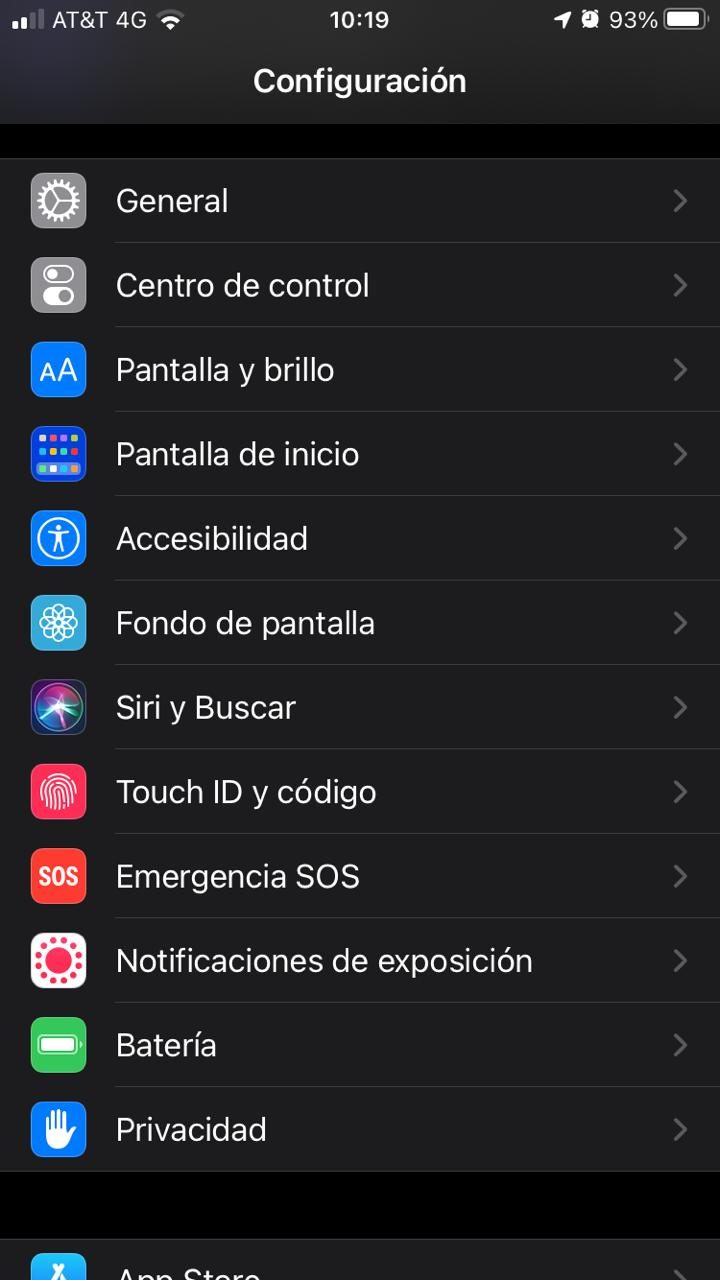Go to Privacidad settings
Viewport: 720px width, 1280px height.
[360, 1130]
